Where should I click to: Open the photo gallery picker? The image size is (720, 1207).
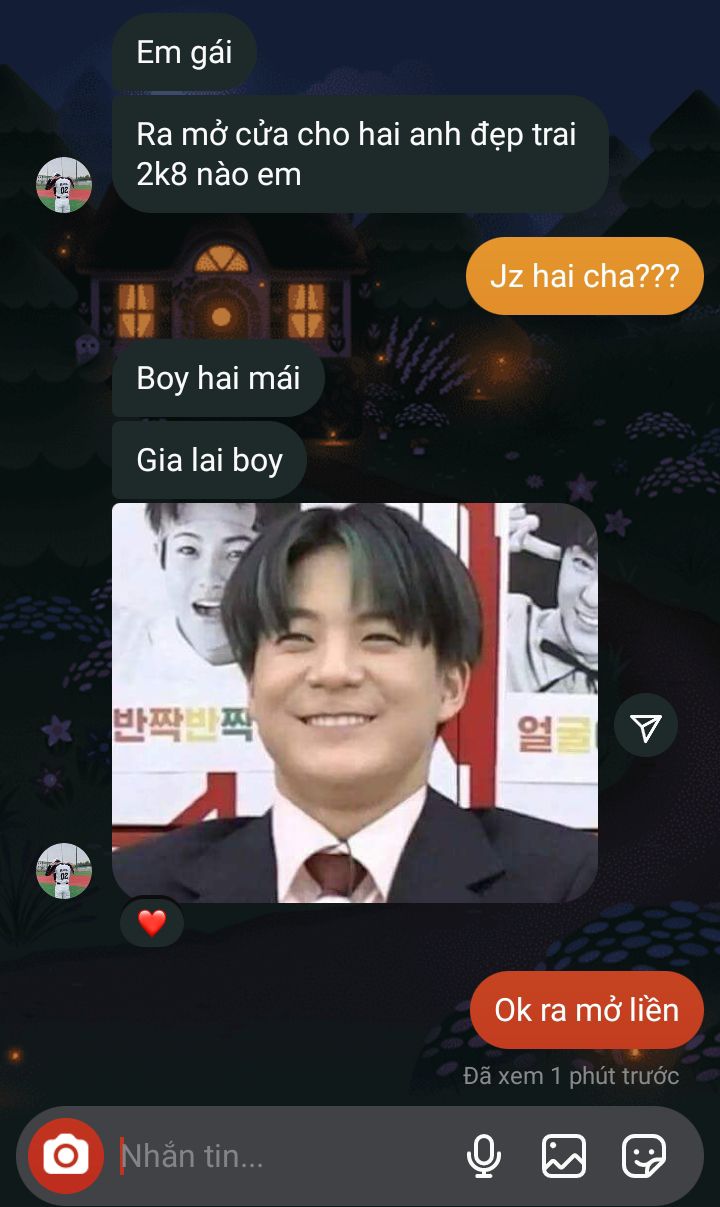pos(564,1156)
